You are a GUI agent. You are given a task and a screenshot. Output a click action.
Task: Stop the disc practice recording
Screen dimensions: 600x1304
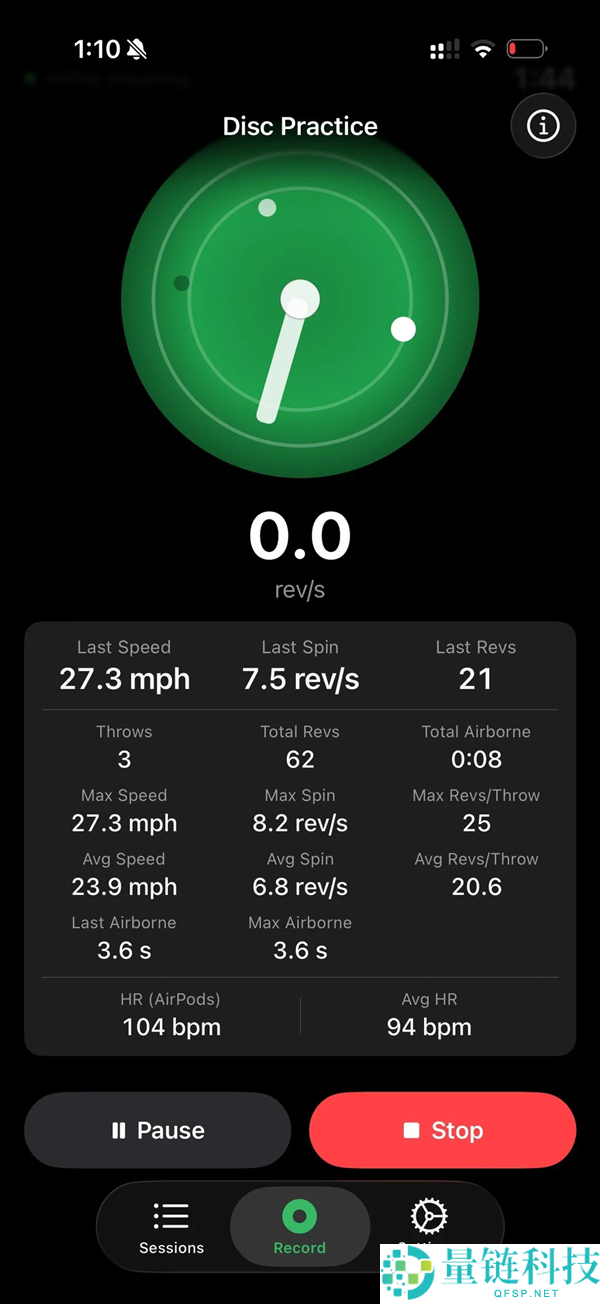click(443, 1130)
